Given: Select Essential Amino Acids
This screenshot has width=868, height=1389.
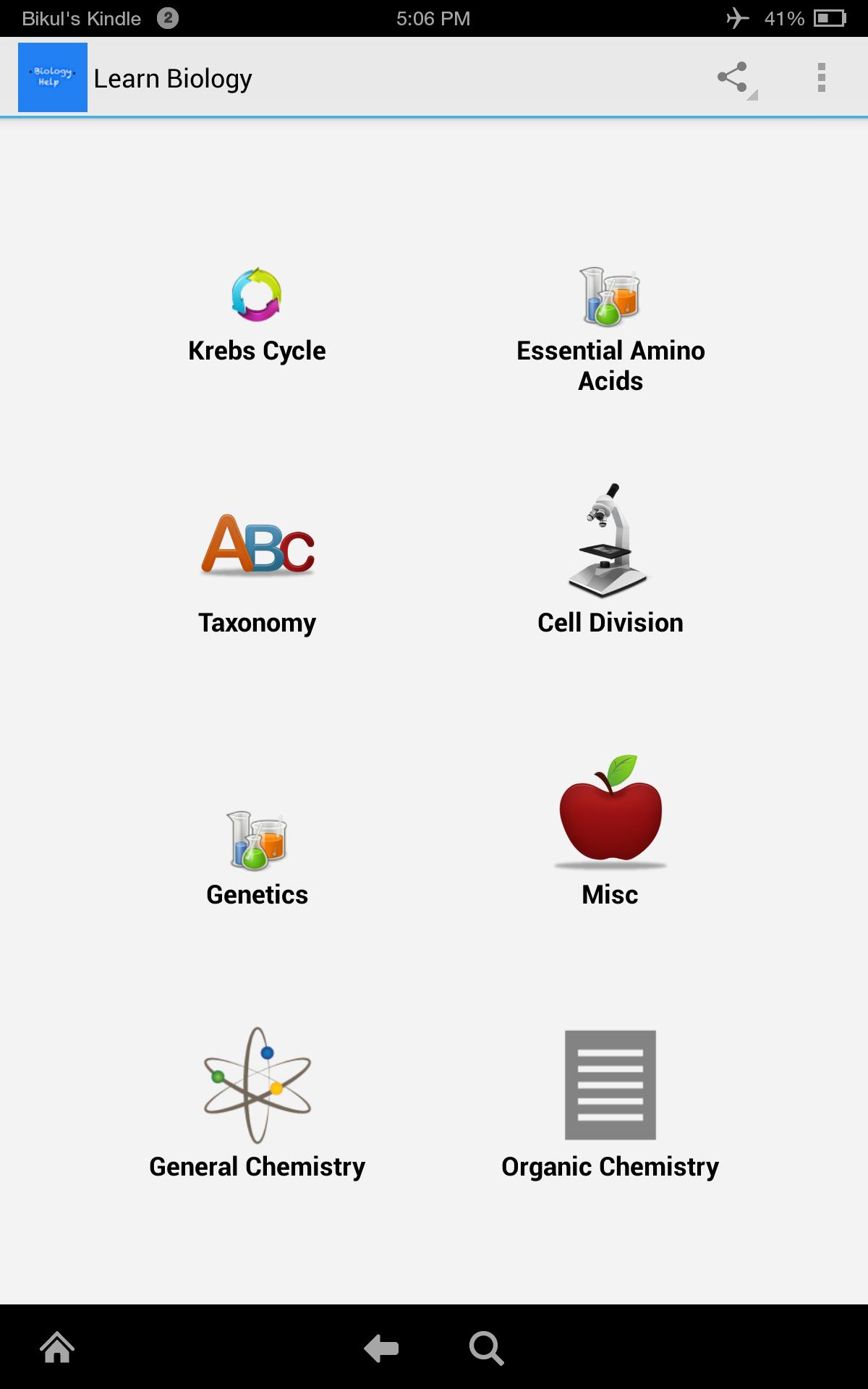Looking at the screenshot, I should [610, 329].
